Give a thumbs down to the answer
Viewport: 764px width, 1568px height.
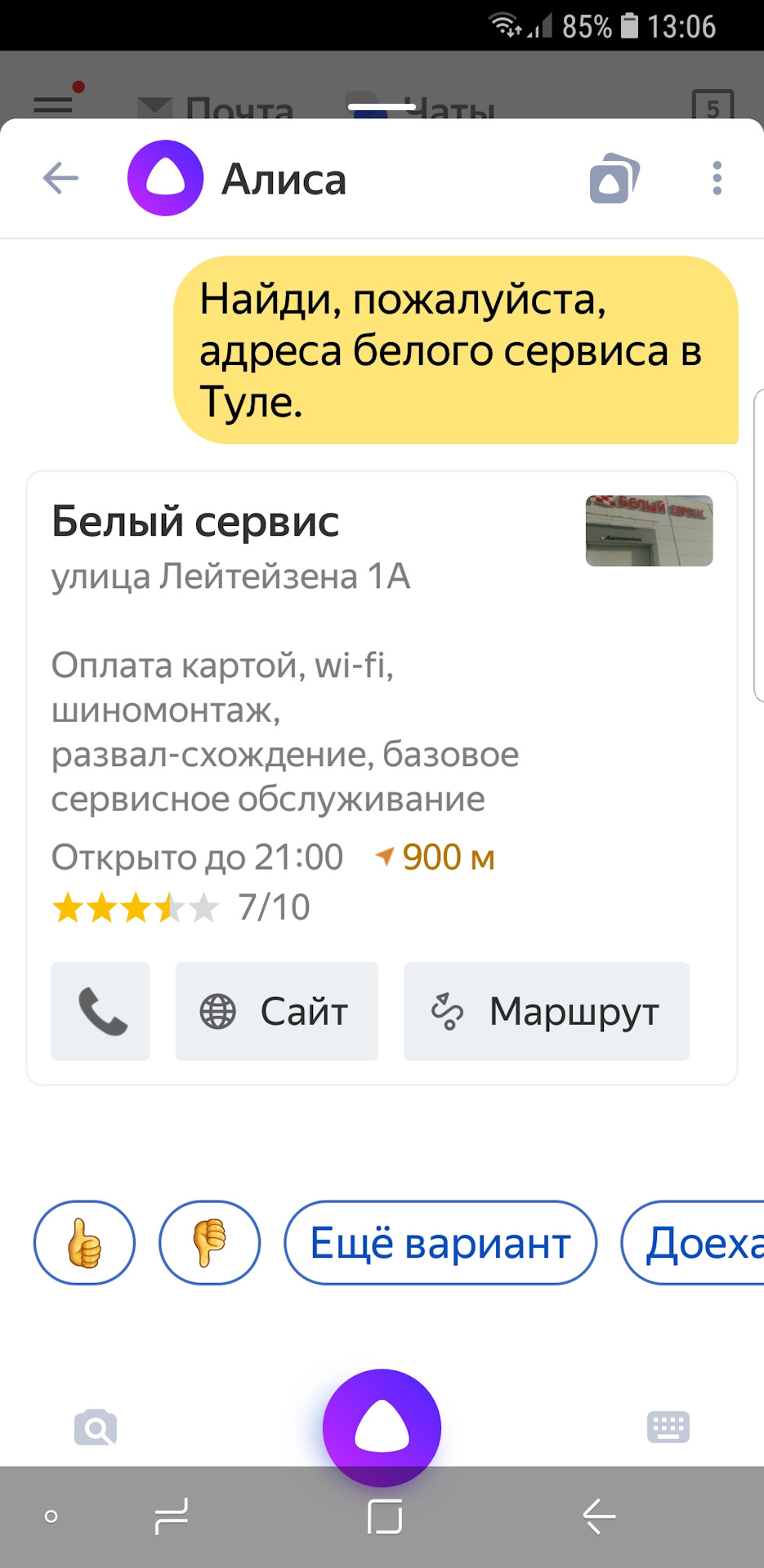209,1242
